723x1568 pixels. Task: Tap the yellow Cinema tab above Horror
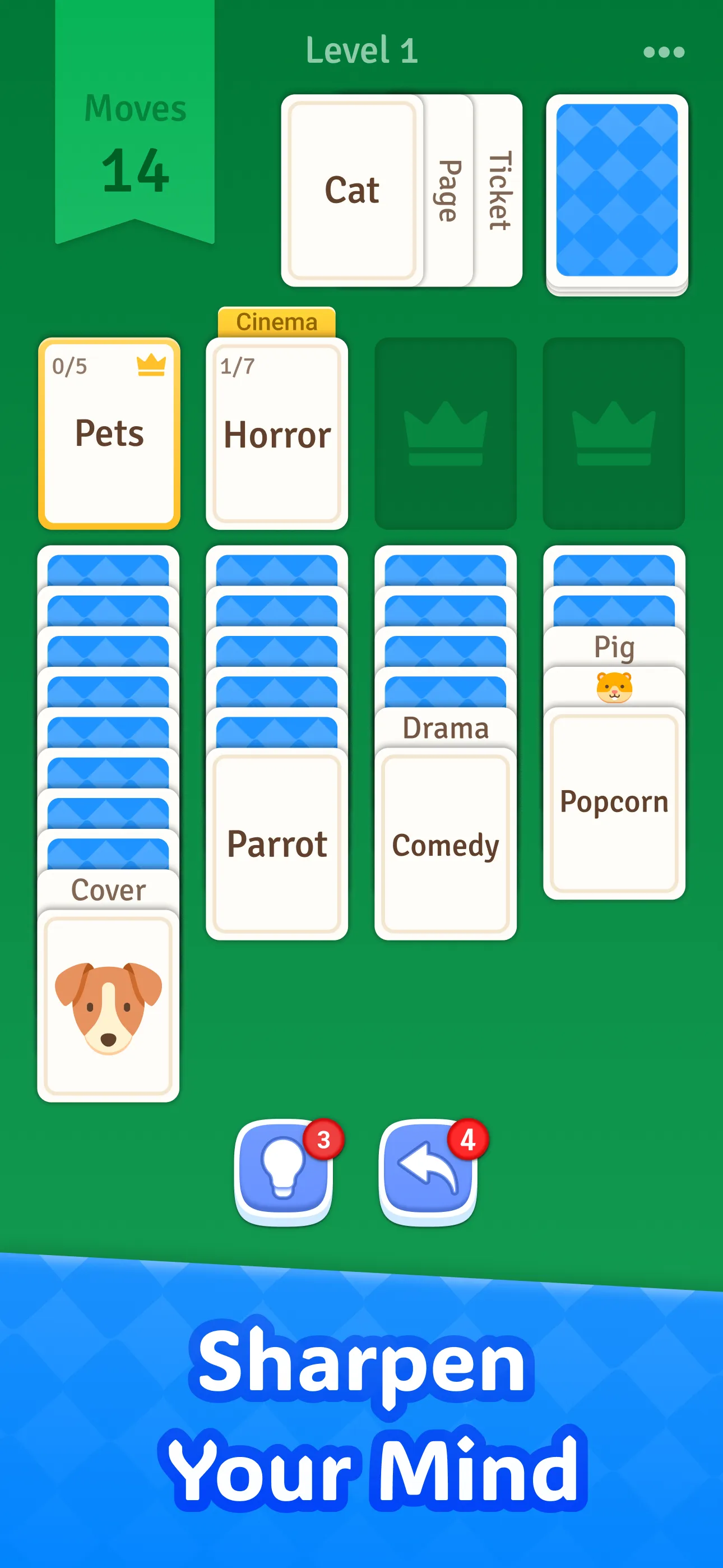point(277,321)
